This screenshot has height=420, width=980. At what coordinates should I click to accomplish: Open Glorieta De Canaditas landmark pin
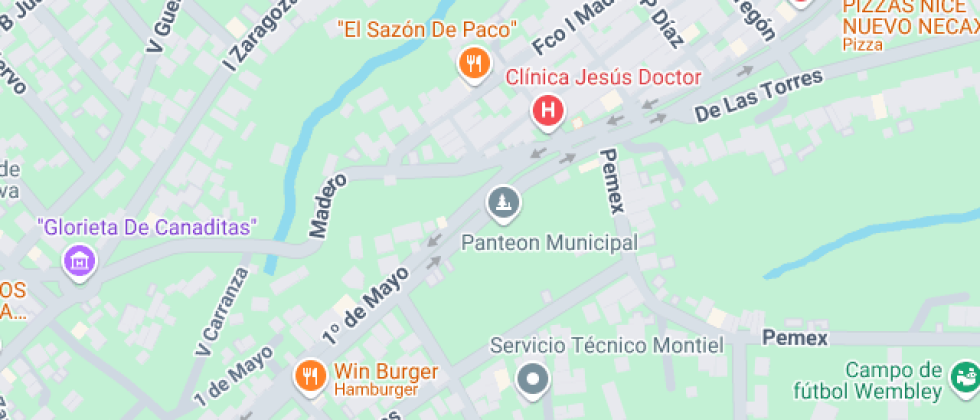[78, 261]
